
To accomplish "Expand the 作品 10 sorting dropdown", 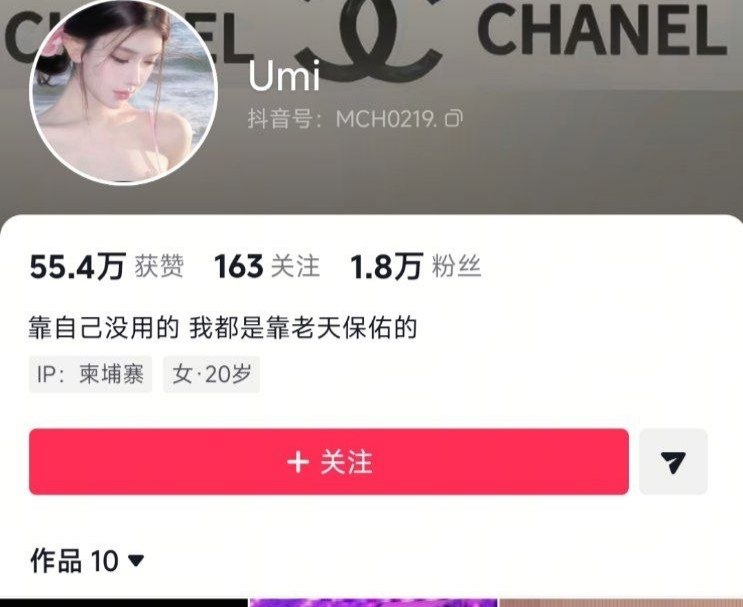I will (136, 561).
